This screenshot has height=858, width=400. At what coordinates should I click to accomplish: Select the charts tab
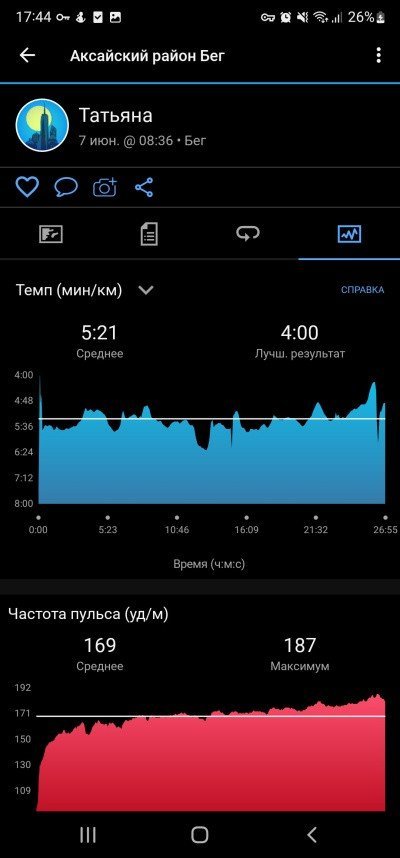click(349, 234)
